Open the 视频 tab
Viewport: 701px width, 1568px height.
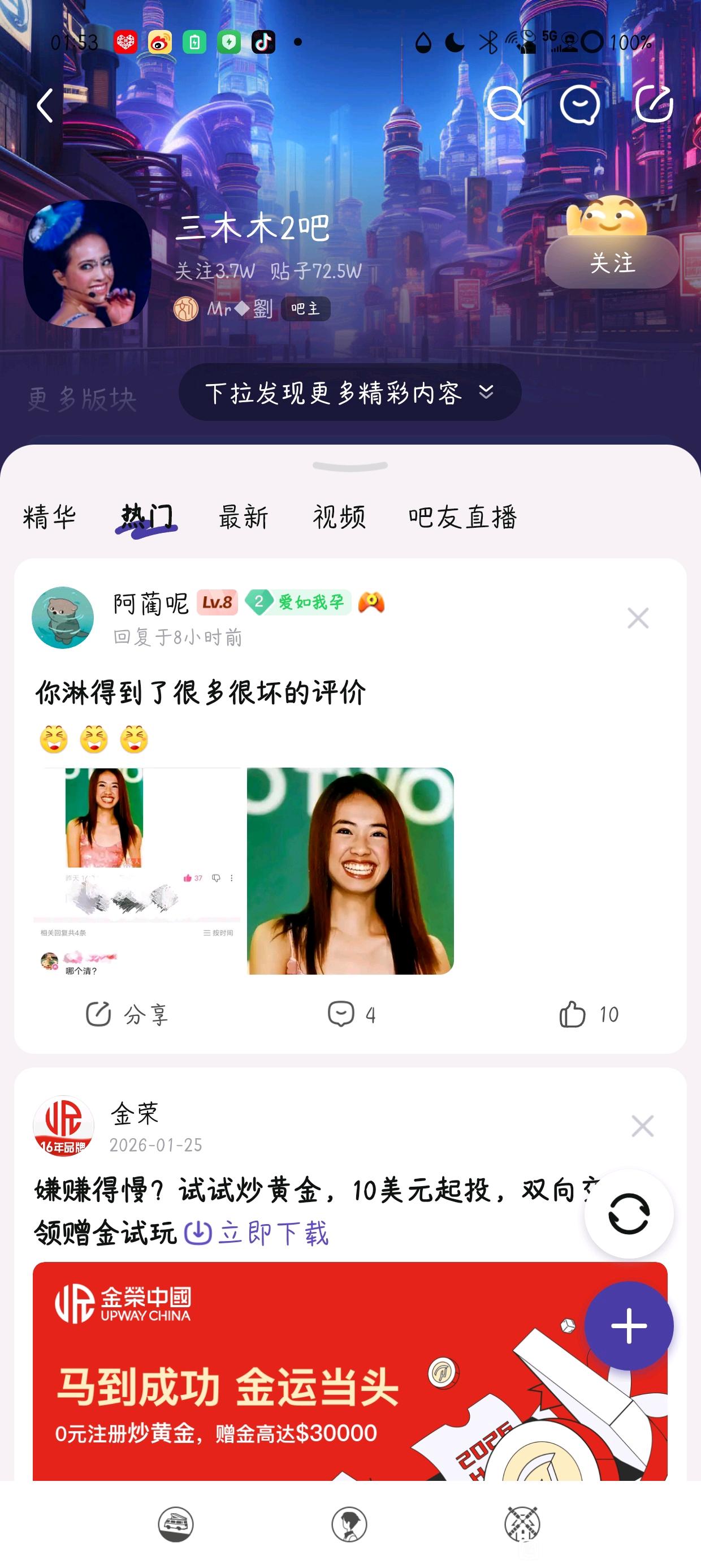[x=339, y=518]
